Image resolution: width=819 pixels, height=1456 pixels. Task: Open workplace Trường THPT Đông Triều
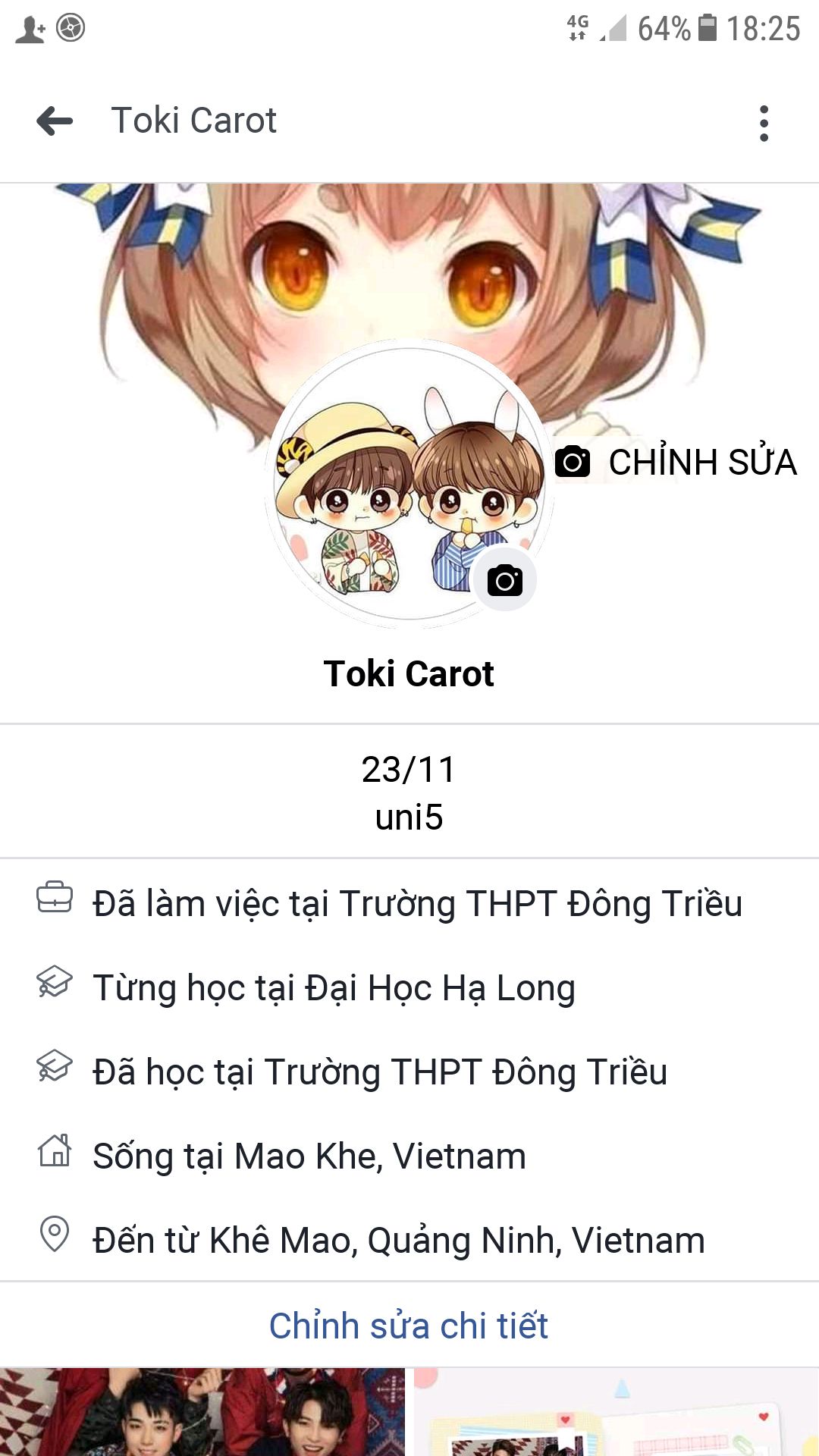417,904
